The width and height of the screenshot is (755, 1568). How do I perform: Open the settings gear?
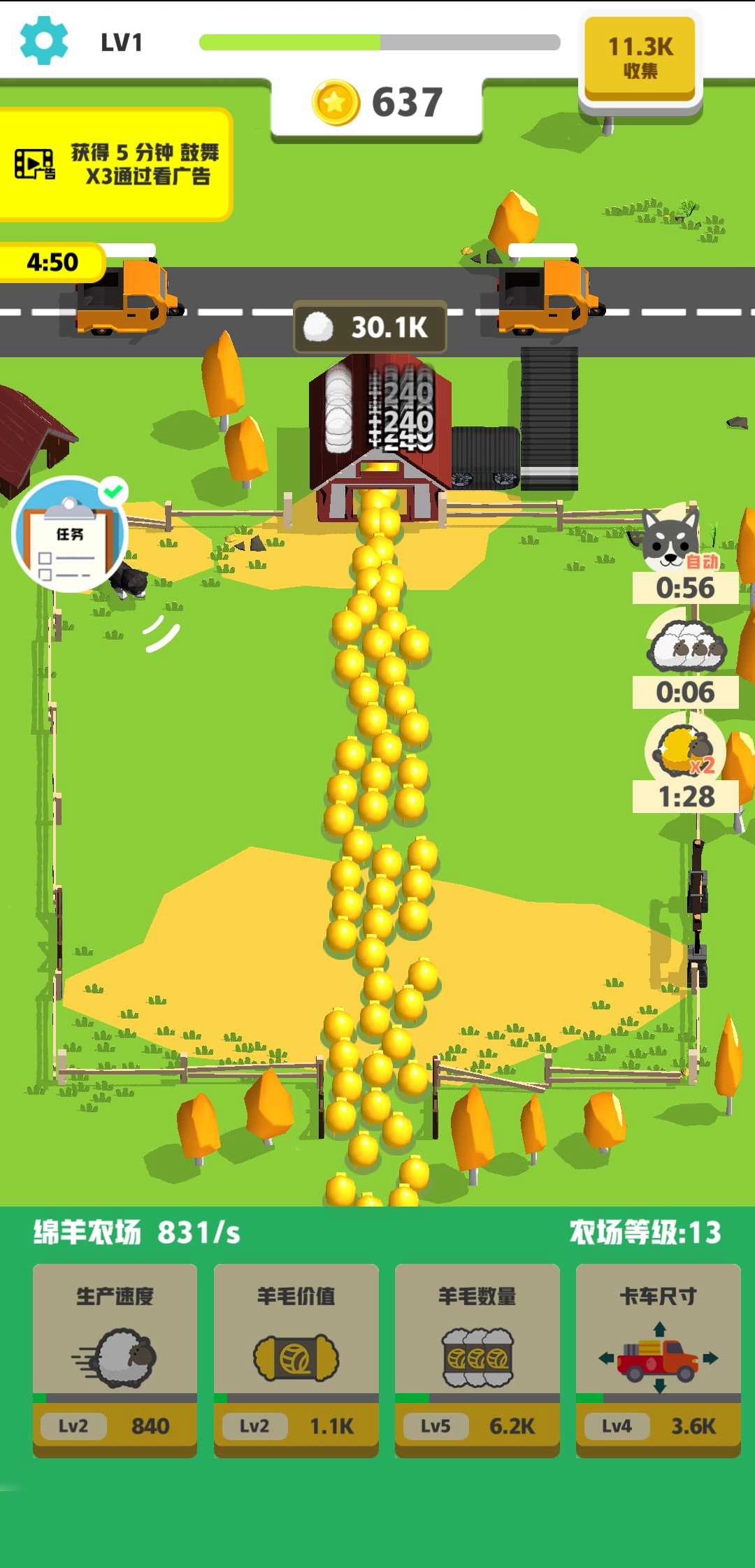pyautogui.click(x=44, y=41)
